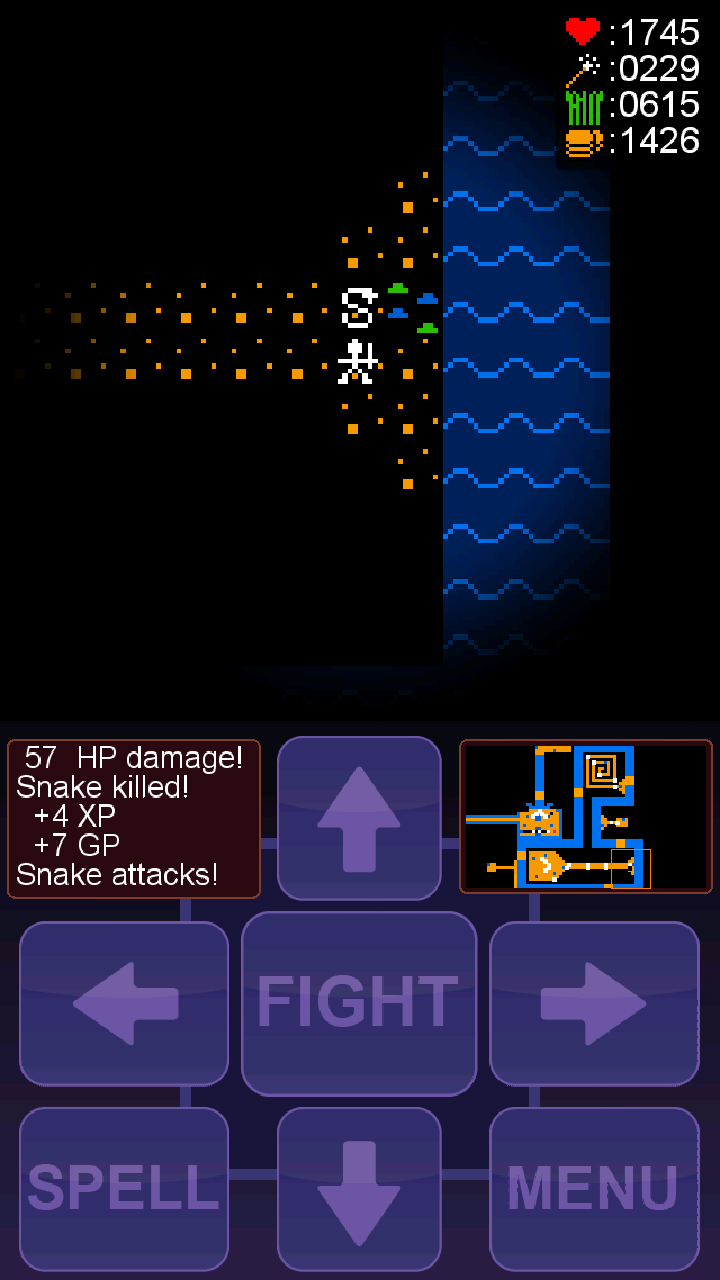The image size is (720, 1280).
Task: Move left using the left arrow
Action: coord(124,1003)
